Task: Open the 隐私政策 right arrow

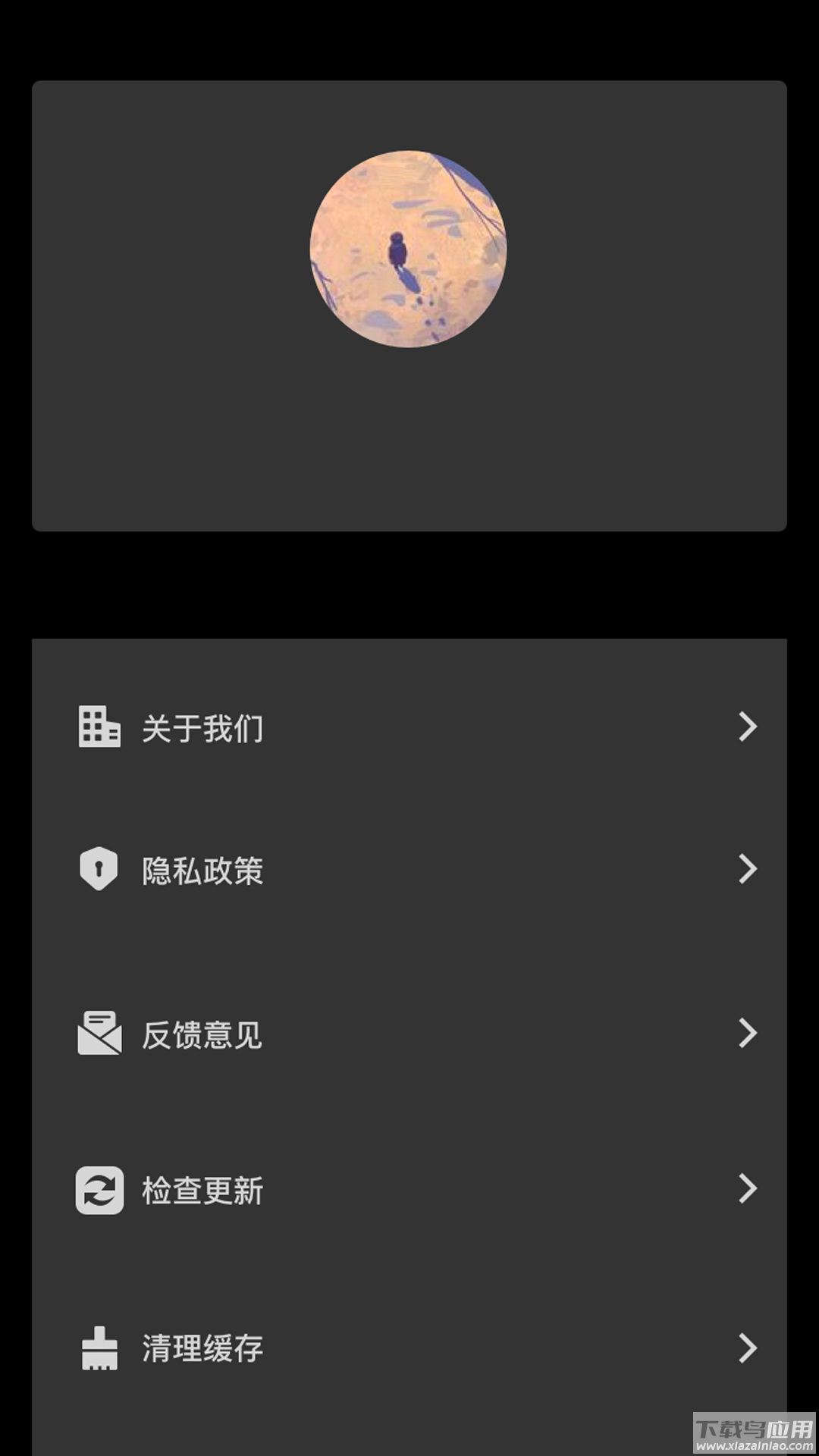Action: coord(747,871)
